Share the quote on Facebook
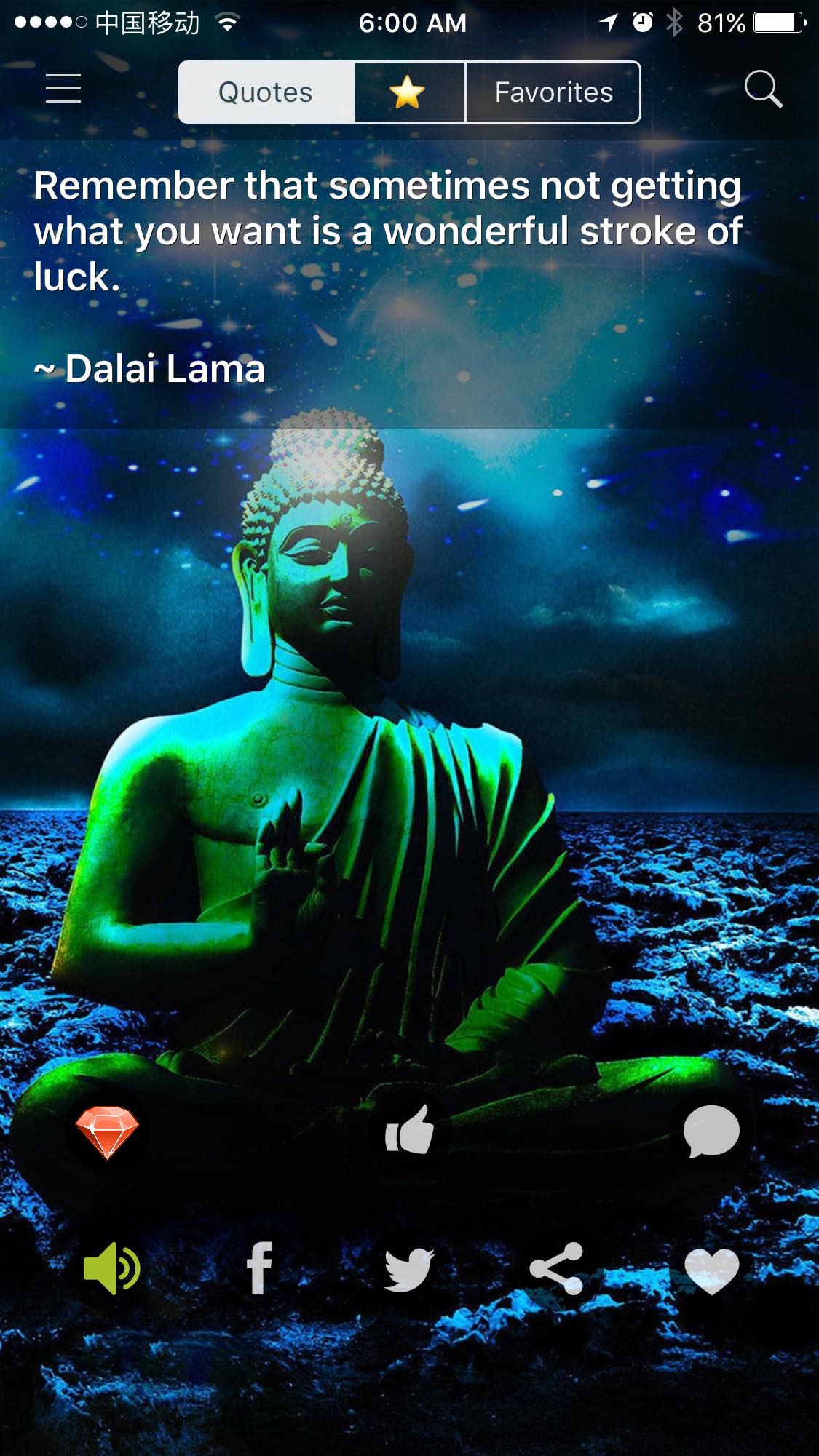The width and height of the screenshot is (819, 1456). pos(260,1268)
